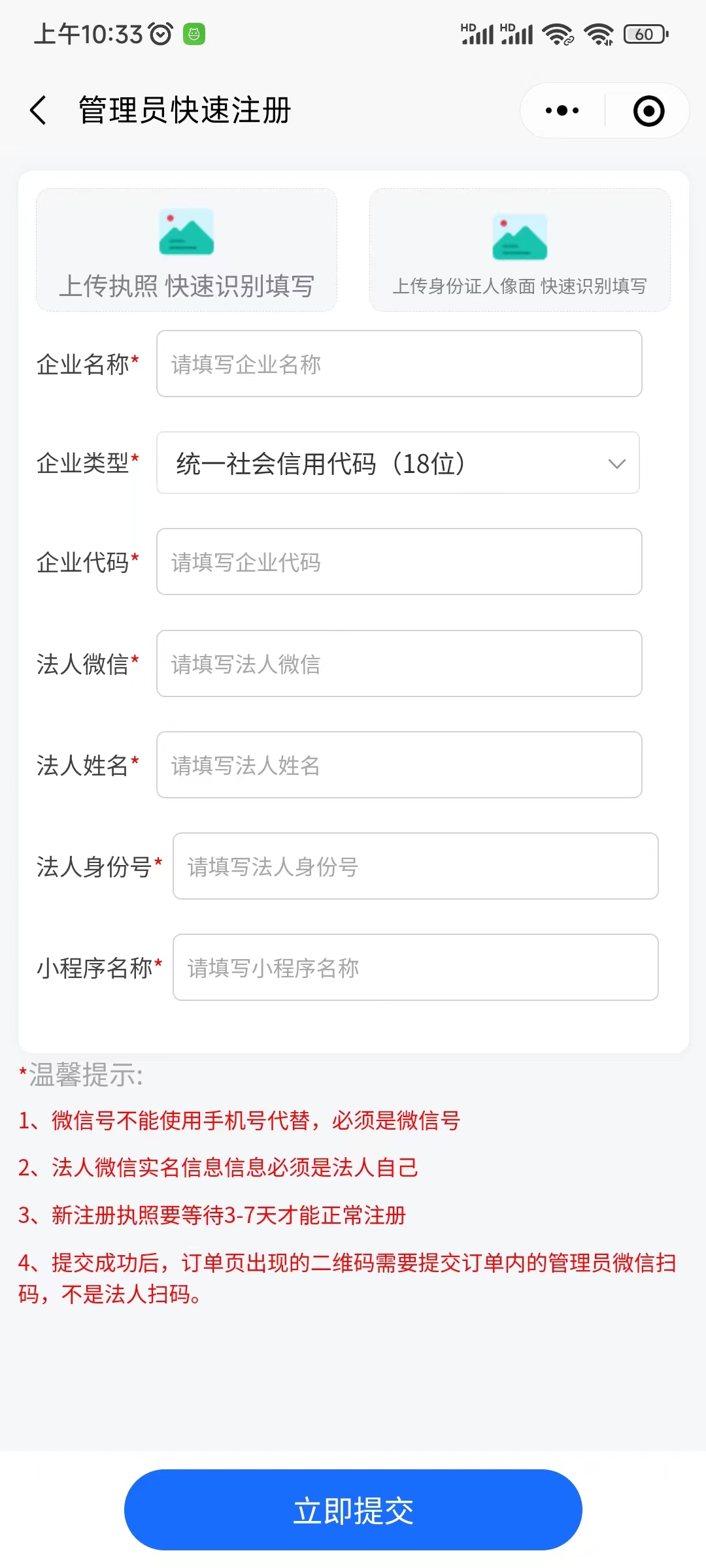Focus the 法人姓名 field
This screenshot has height=1568, width=706.
pyautogui.click(x=399, y=765)
